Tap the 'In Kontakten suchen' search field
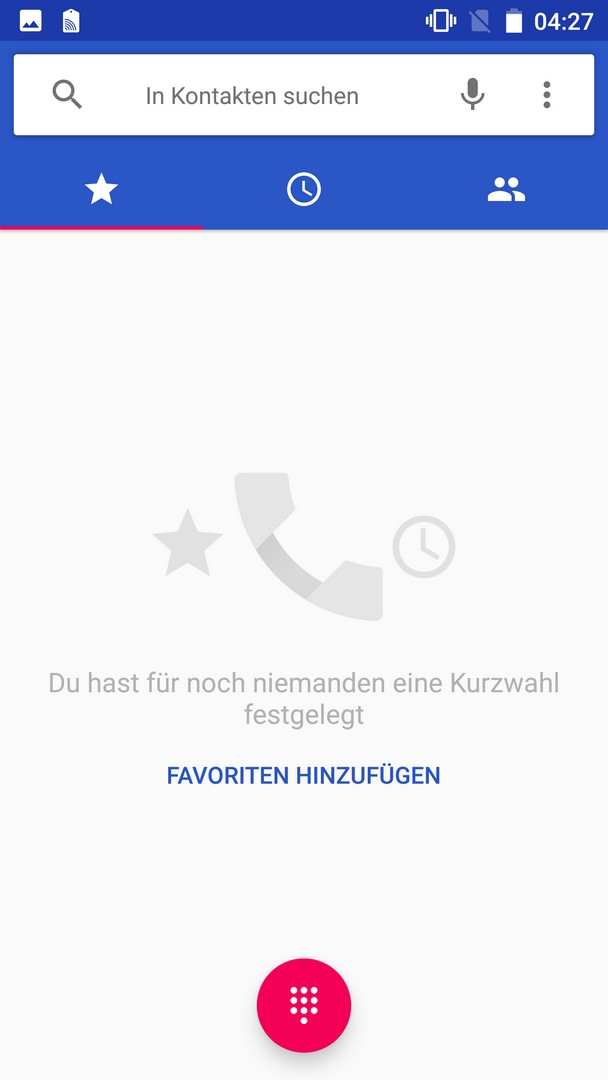 (252, 96)
